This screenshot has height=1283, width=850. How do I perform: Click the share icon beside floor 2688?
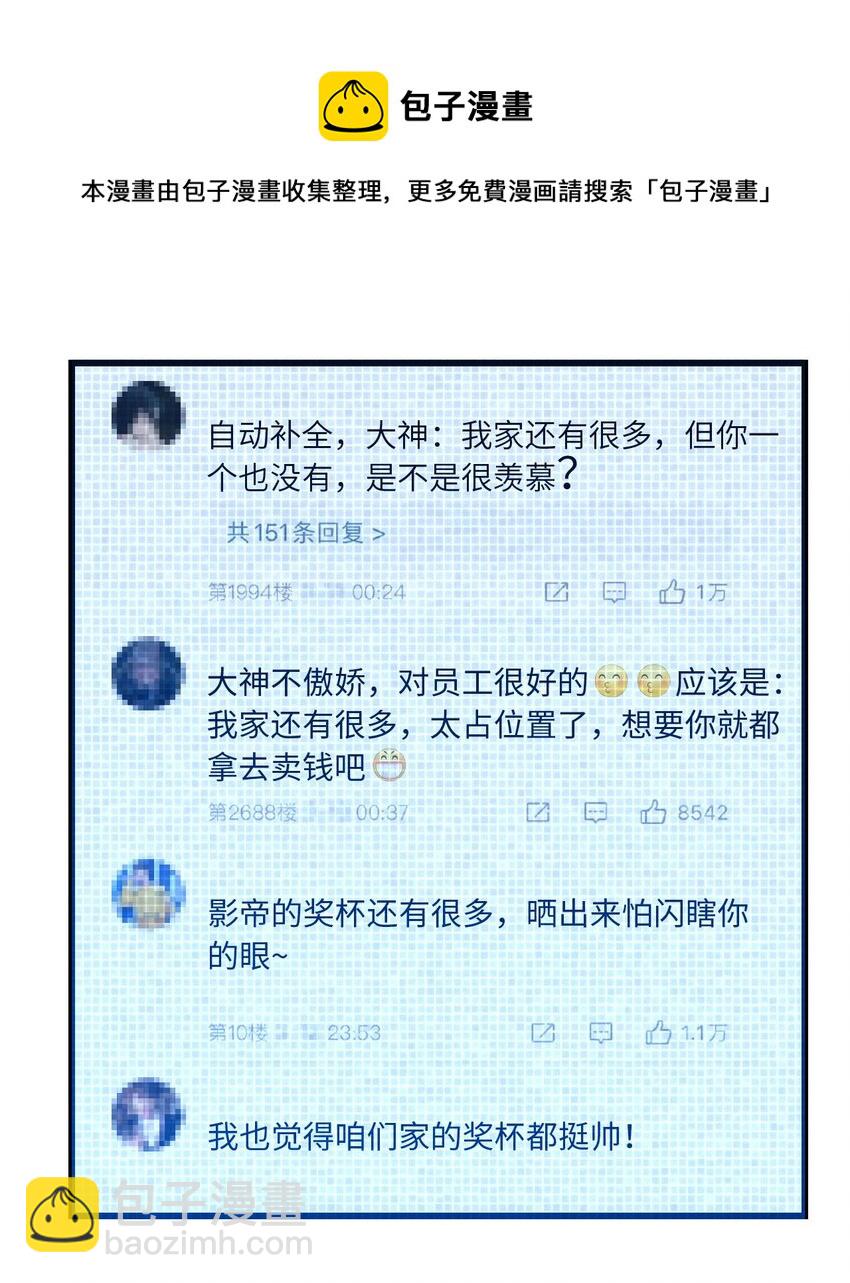[537, 812]
